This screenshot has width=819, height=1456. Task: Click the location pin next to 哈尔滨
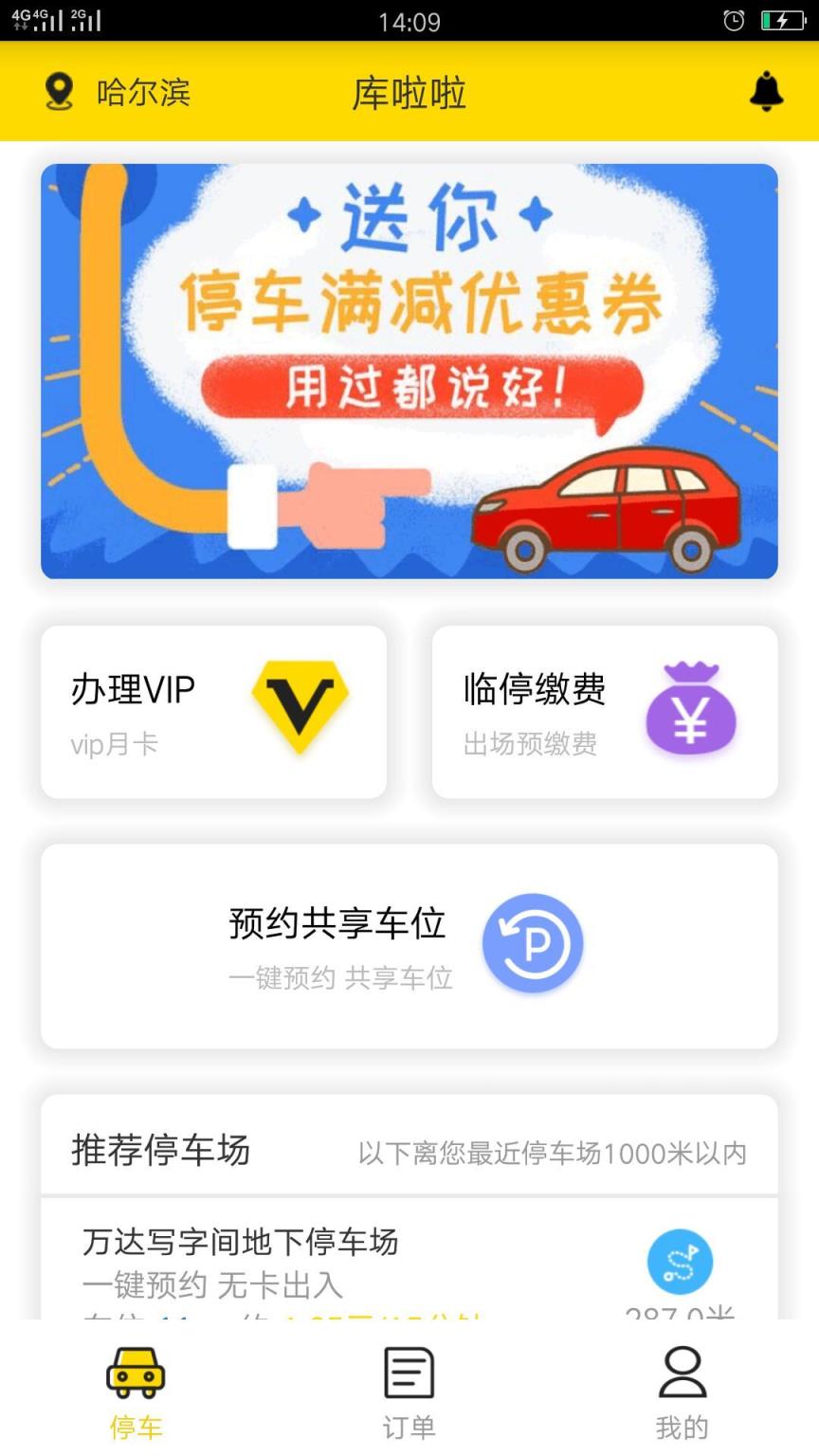click(x=59, y=93)
